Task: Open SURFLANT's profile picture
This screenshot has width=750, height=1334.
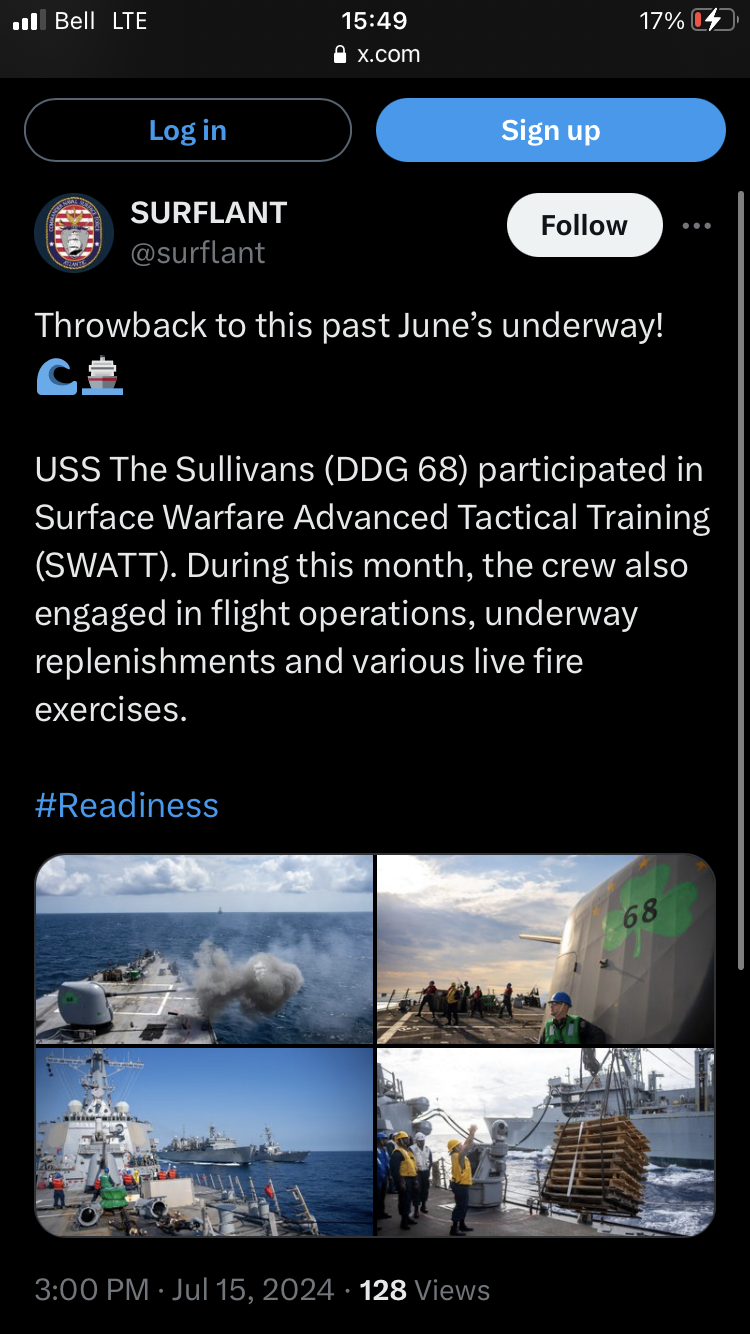Action: (74, 233)
